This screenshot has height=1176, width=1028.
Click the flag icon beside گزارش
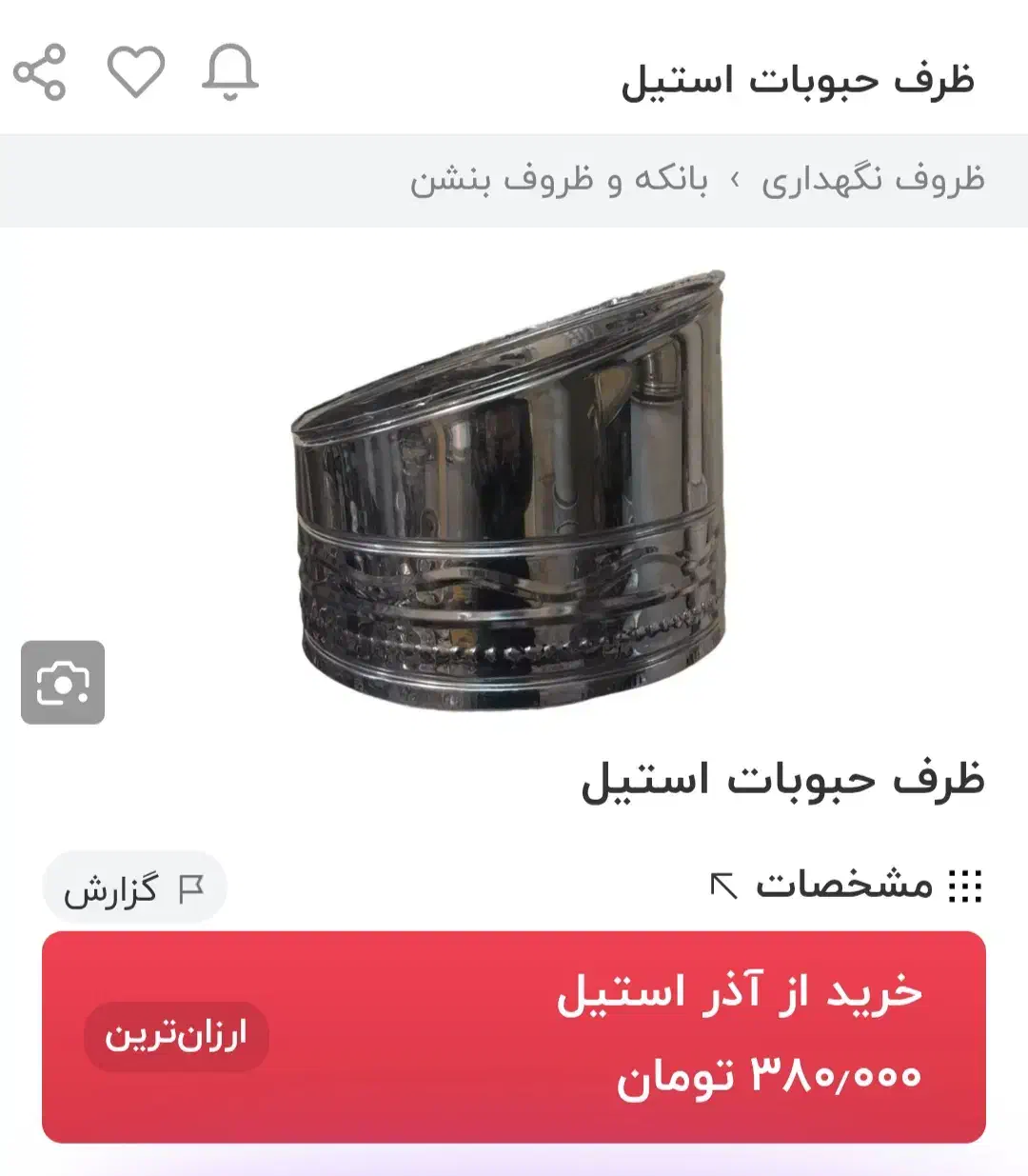[x=188, y=887]
